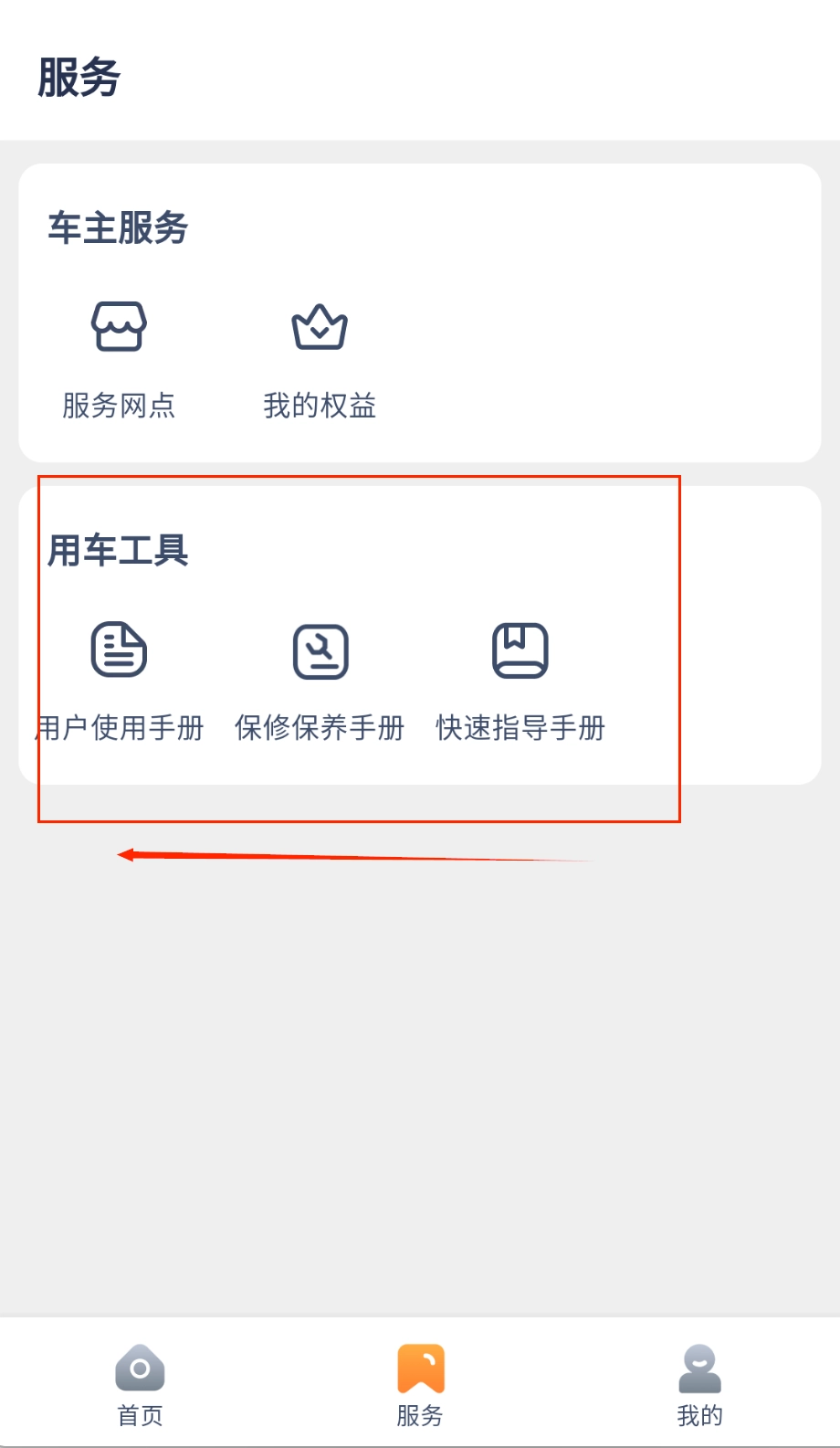Go to the 我的 tab

click(x=699, y=1385)
